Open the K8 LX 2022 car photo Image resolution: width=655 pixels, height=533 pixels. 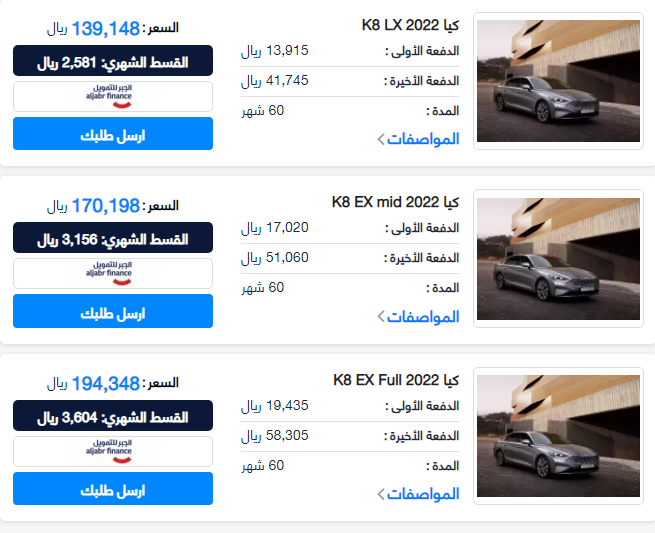[558, 81]
